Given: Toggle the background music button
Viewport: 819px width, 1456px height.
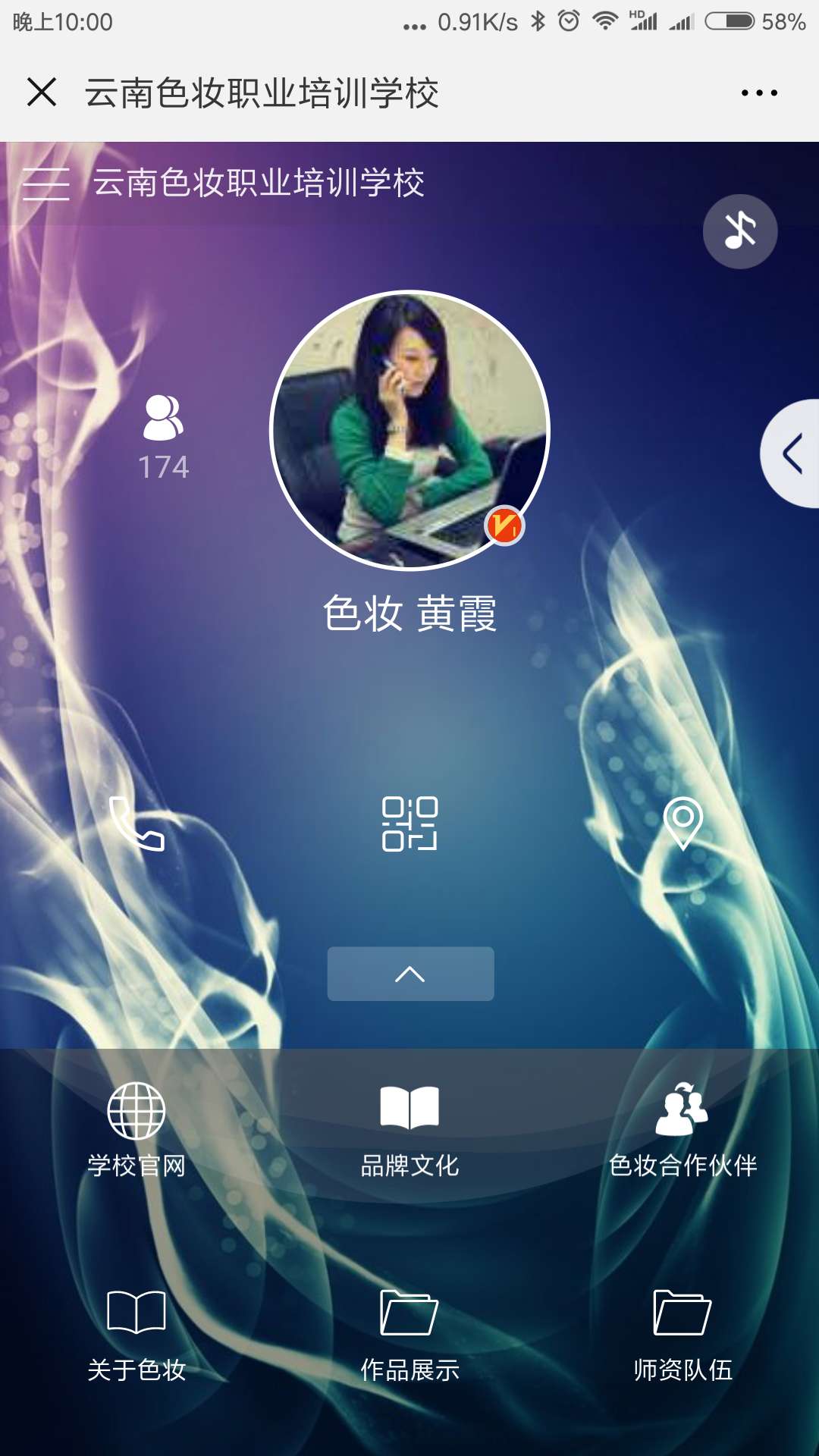Looking at the screenshot, I should [740, 231].
